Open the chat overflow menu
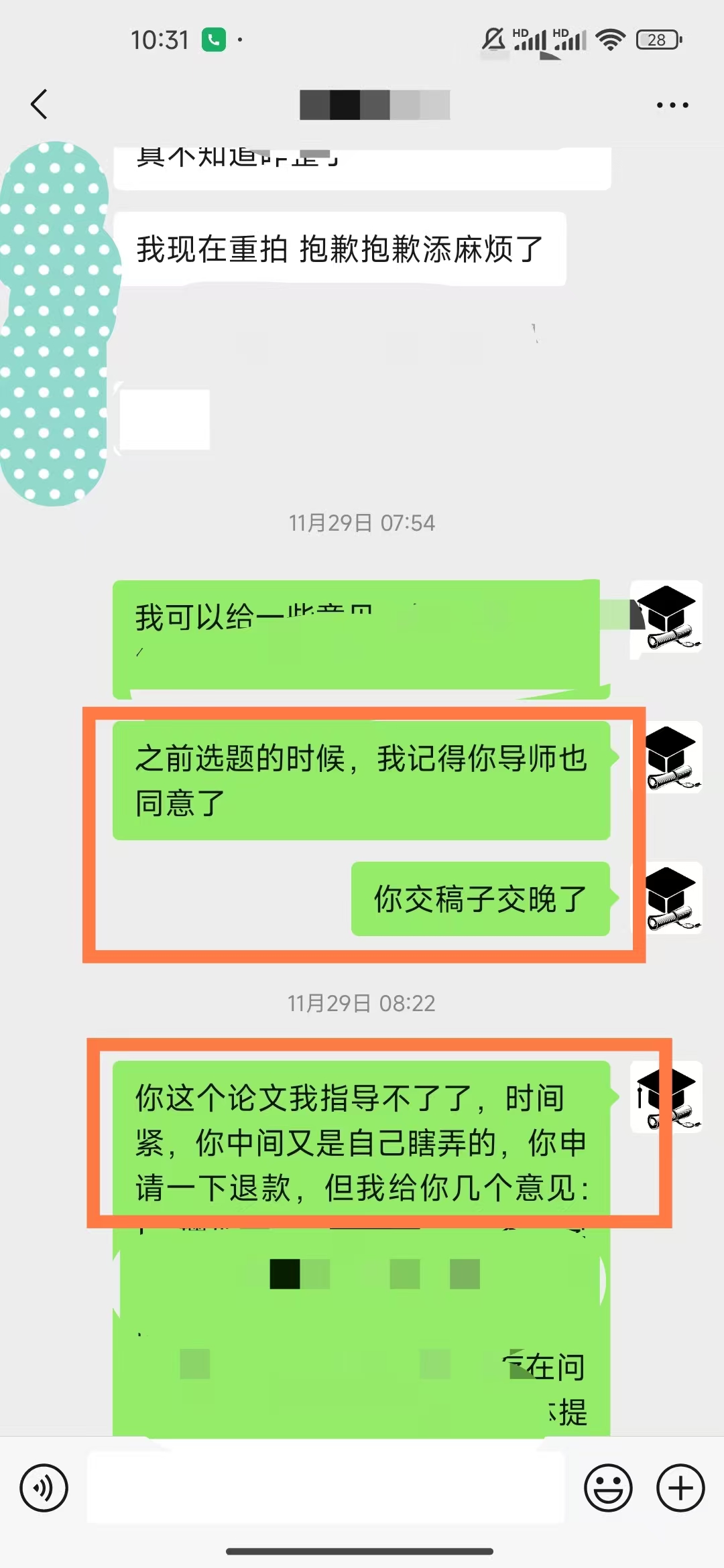 (672, 105)
